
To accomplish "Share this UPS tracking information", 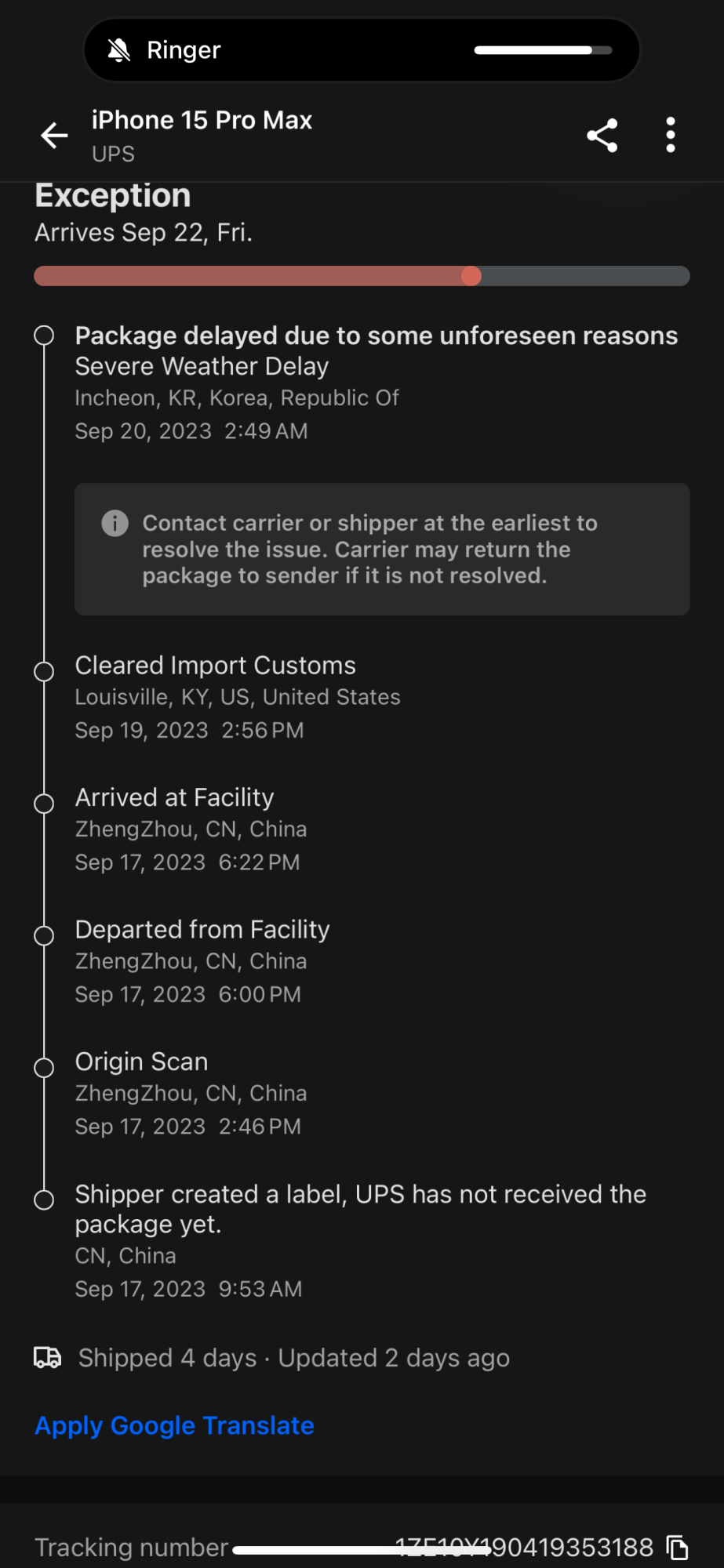I will click(x=602, y=136).
